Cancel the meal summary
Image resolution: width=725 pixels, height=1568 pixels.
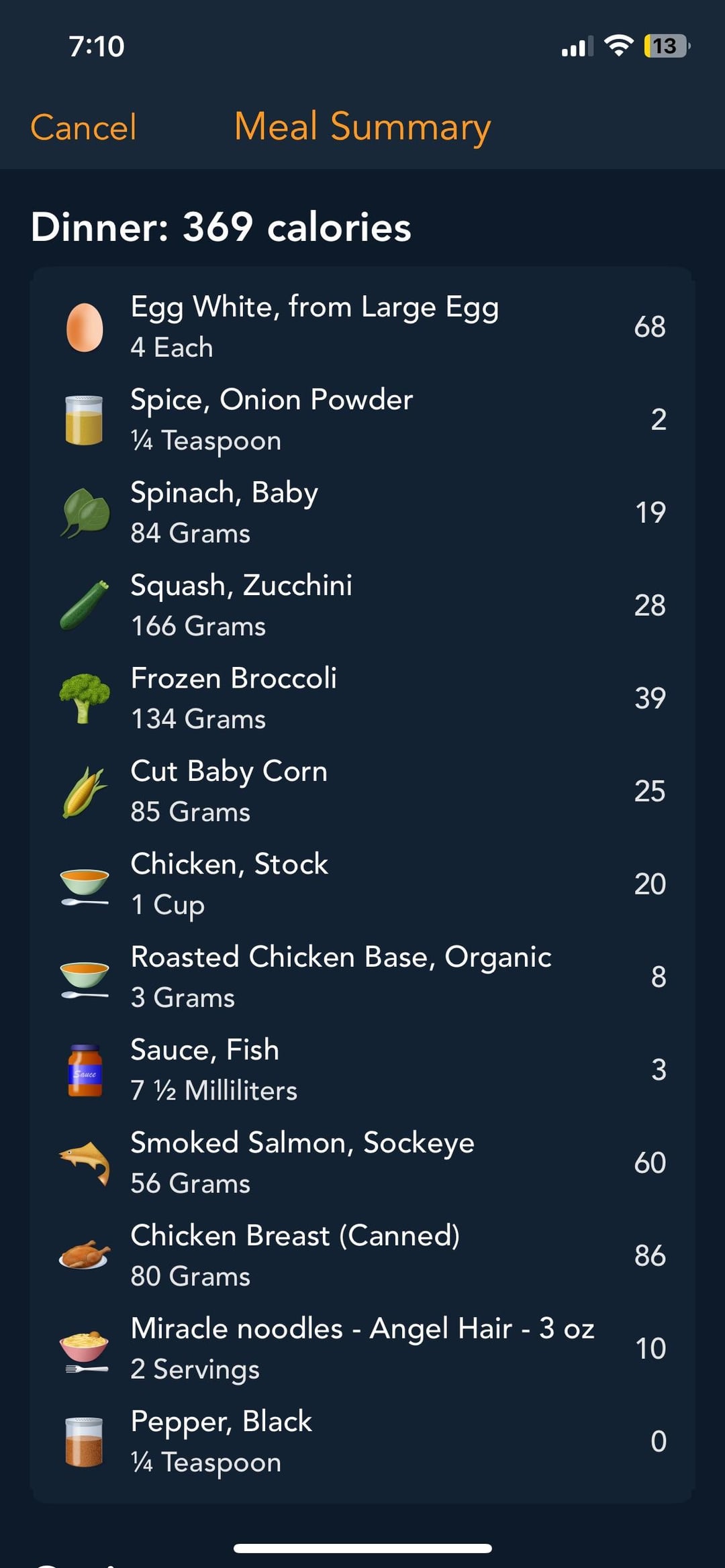[x=83, y=127]
